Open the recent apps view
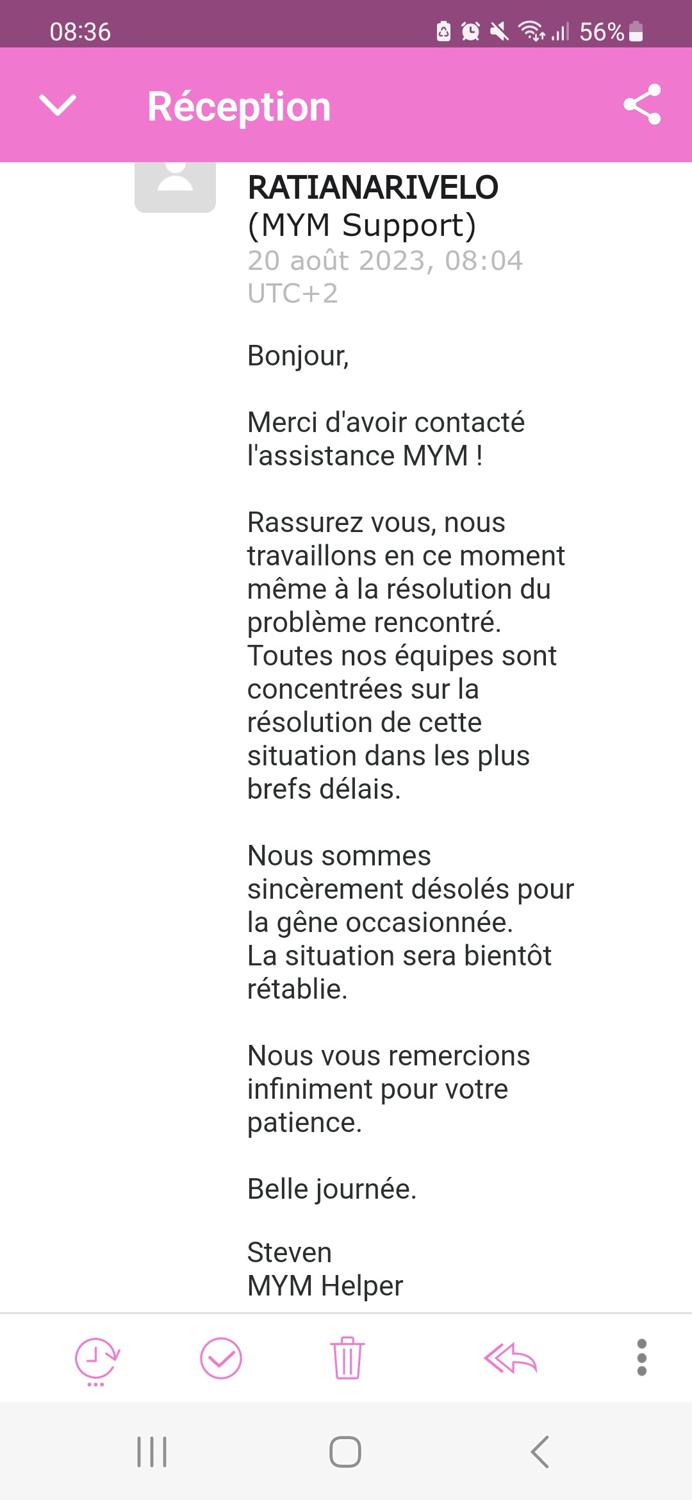This screenshot has height=1500, width=692. (x=152, y=1451)
